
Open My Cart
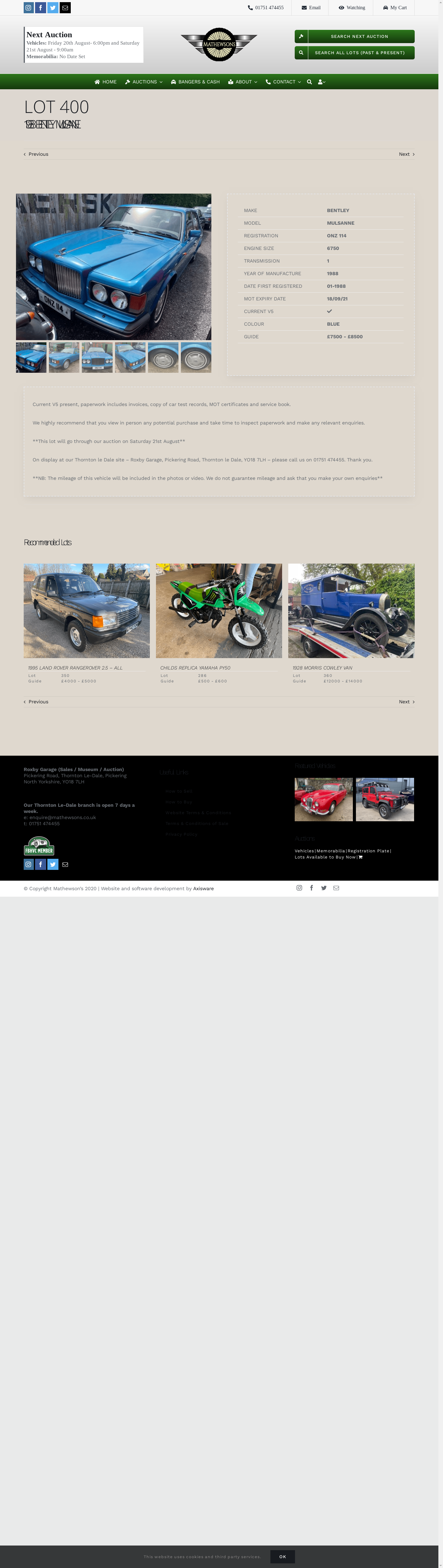(x=395, y=8)
